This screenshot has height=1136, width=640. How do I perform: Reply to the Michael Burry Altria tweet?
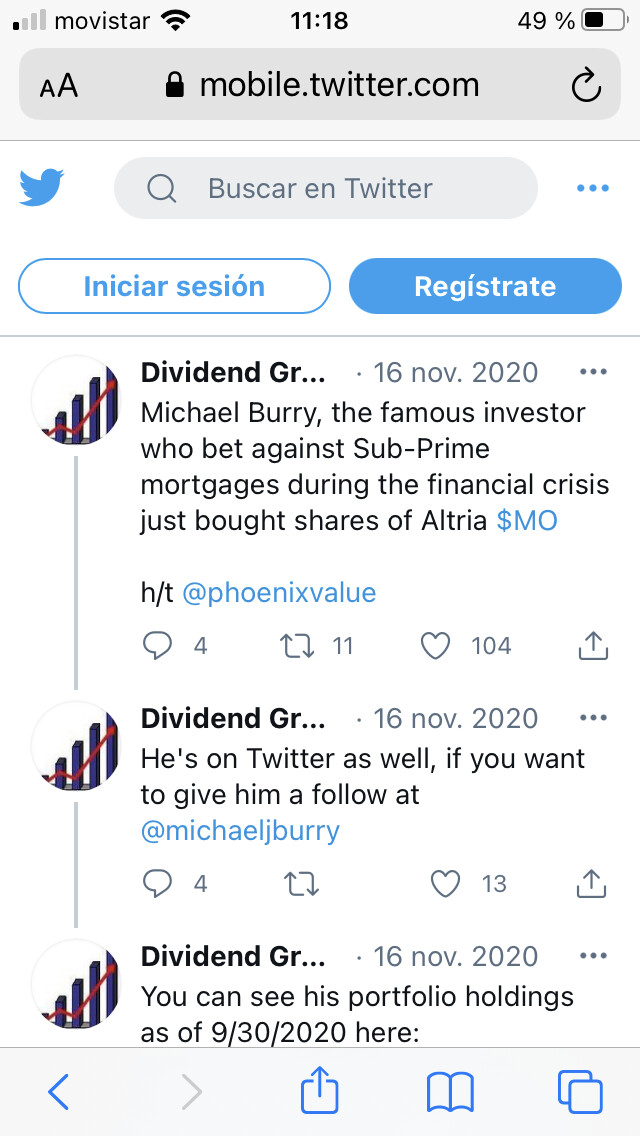pyautogui.click(x=159, y=646)
